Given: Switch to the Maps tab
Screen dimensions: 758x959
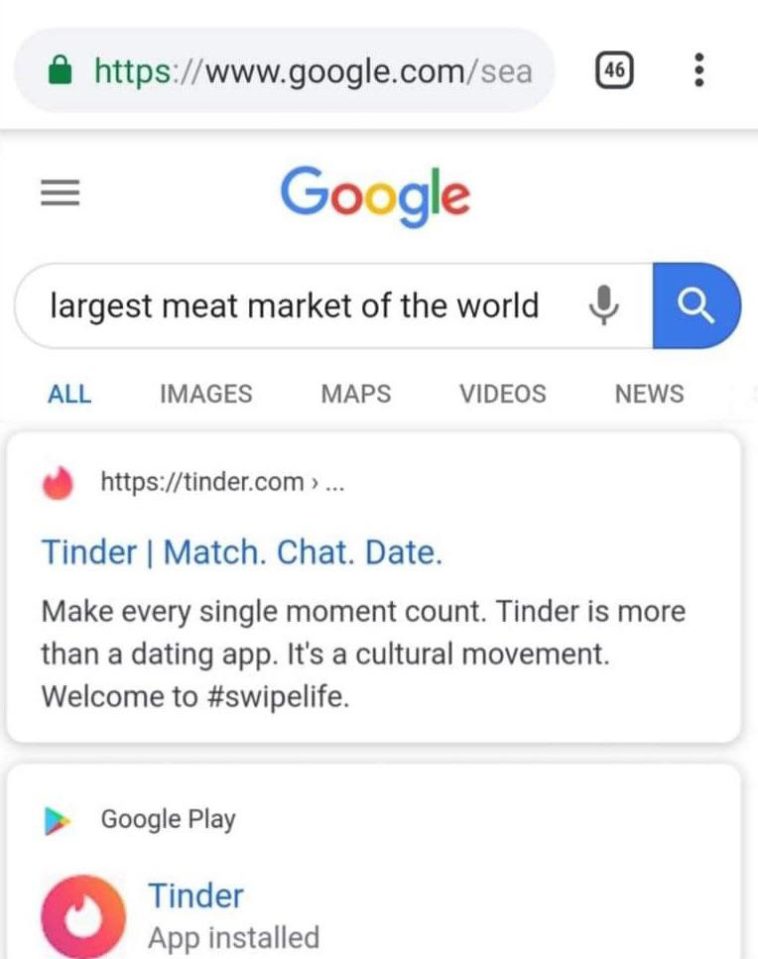Looking at the screenshot, I should point(355,394).
